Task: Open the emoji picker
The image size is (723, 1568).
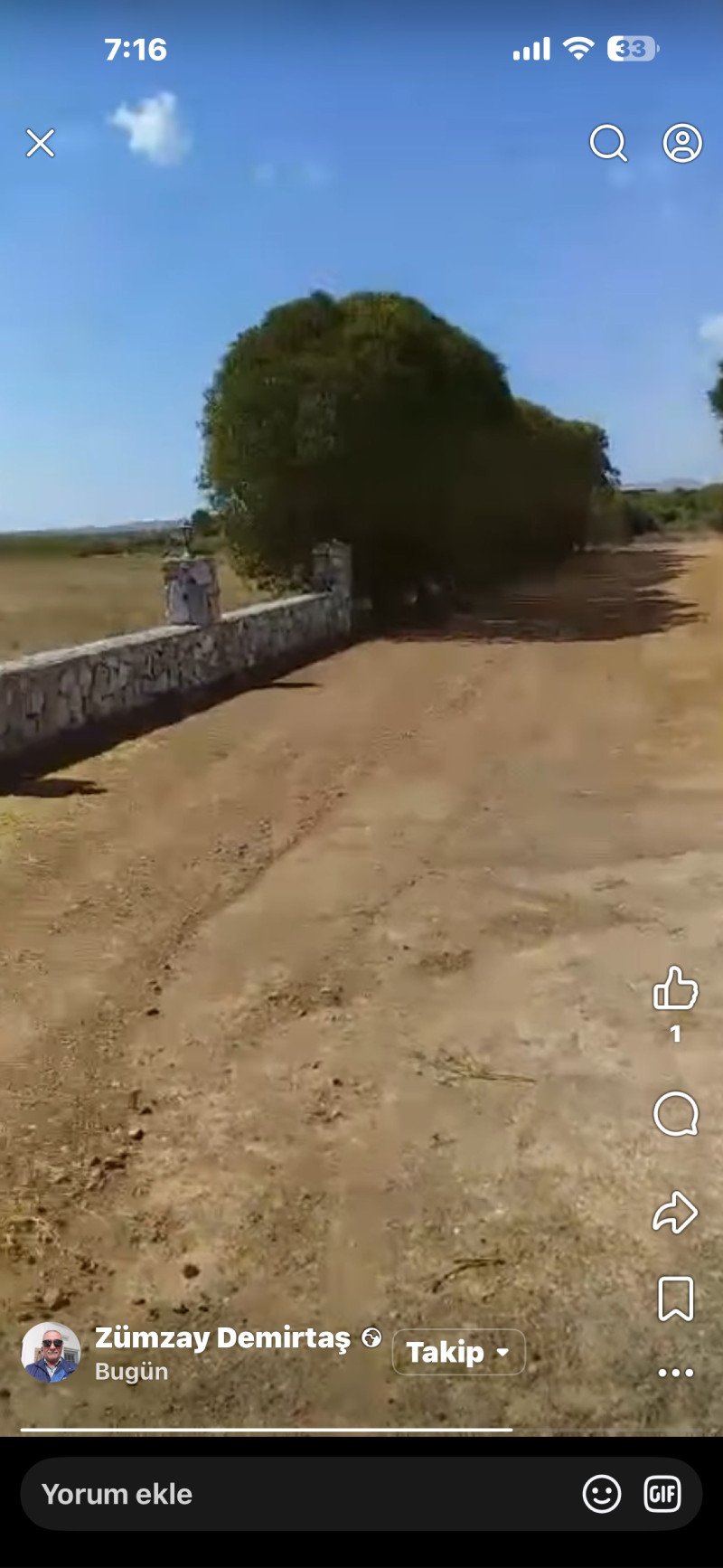Action: tap(602, 1494)
